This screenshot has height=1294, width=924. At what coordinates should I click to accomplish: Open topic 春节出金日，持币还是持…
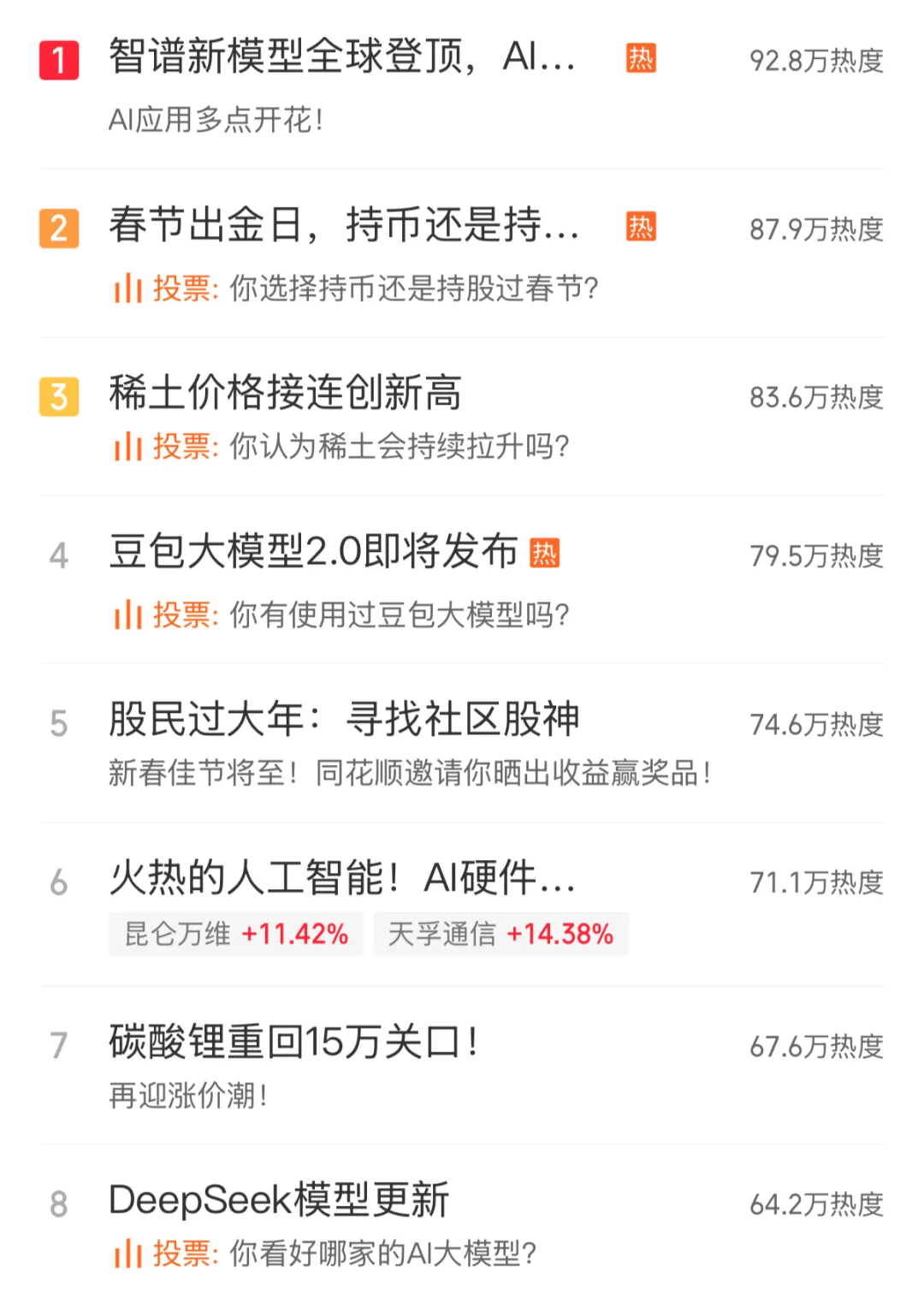[x=344, y=226]
